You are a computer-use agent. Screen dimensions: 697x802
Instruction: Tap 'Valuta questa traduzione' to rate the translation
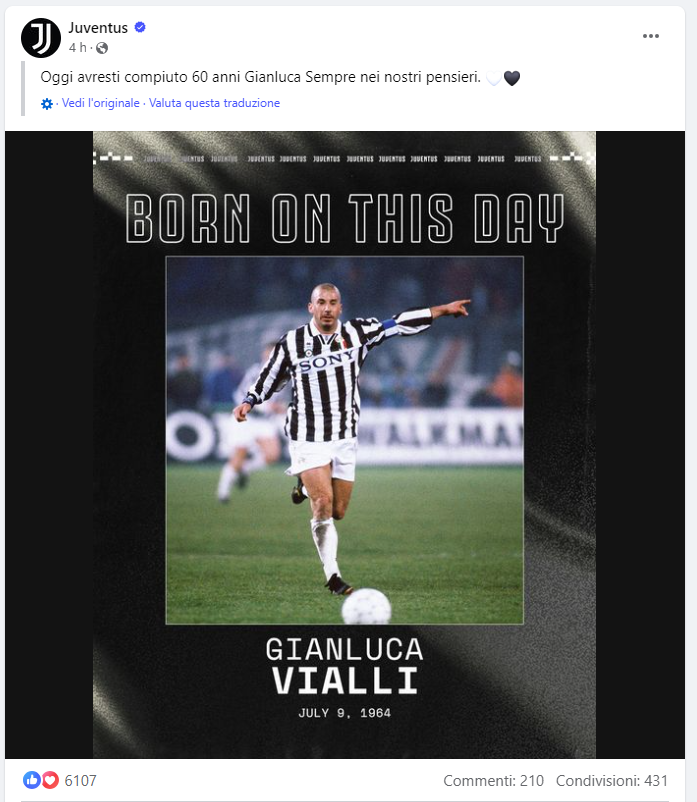pyautogui.click(x=214, y=103)
